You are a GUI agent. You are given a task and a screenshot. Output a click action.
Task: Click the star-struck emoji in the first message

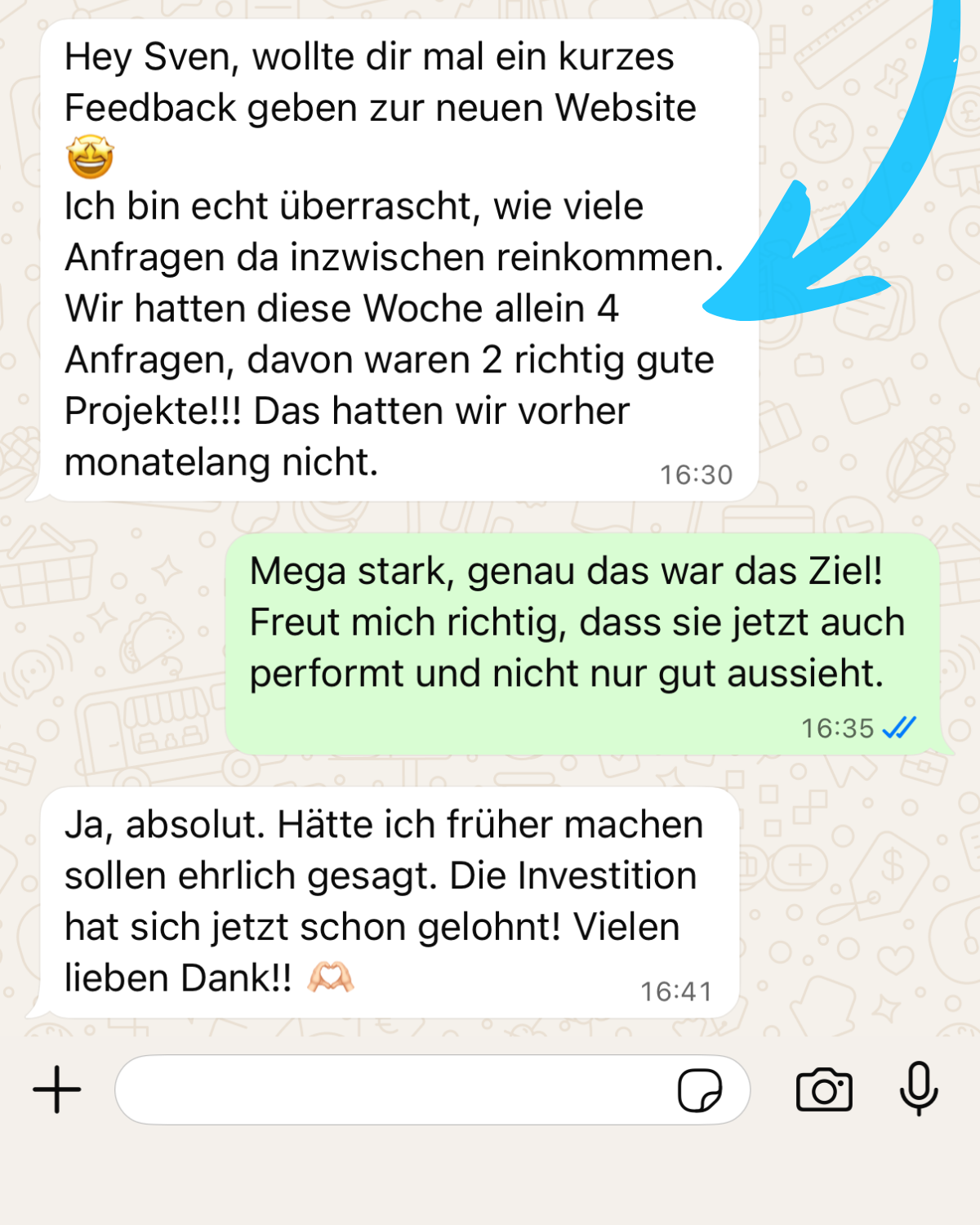[x=90, y=155]
